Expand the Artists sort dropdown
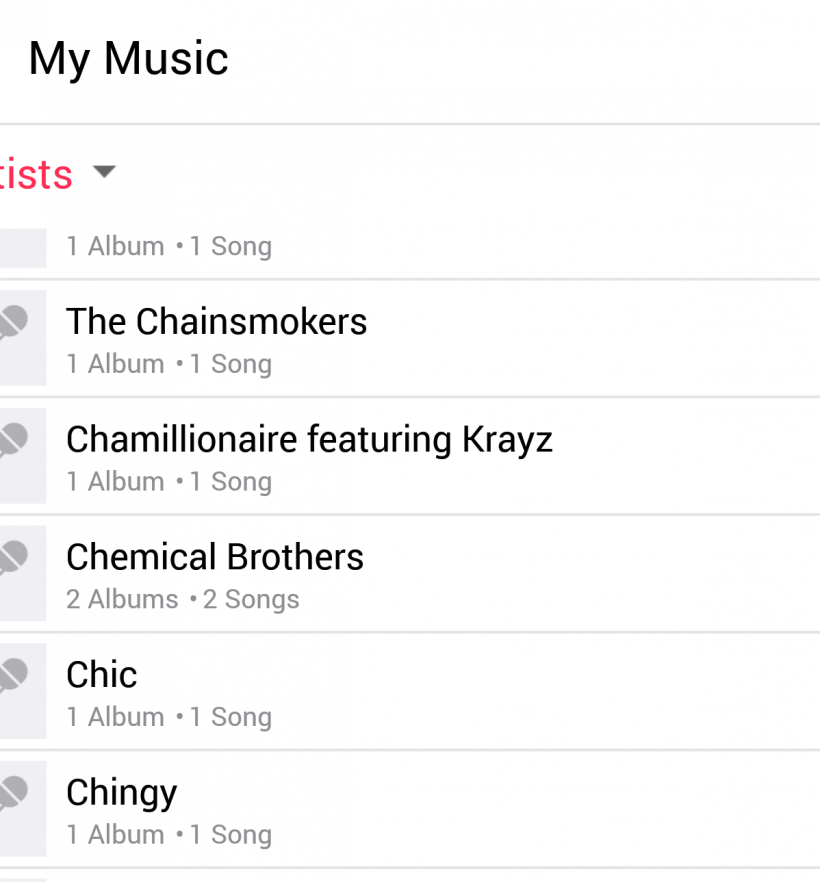This screenshot has height=882, width=820. [x=103, y=173]
